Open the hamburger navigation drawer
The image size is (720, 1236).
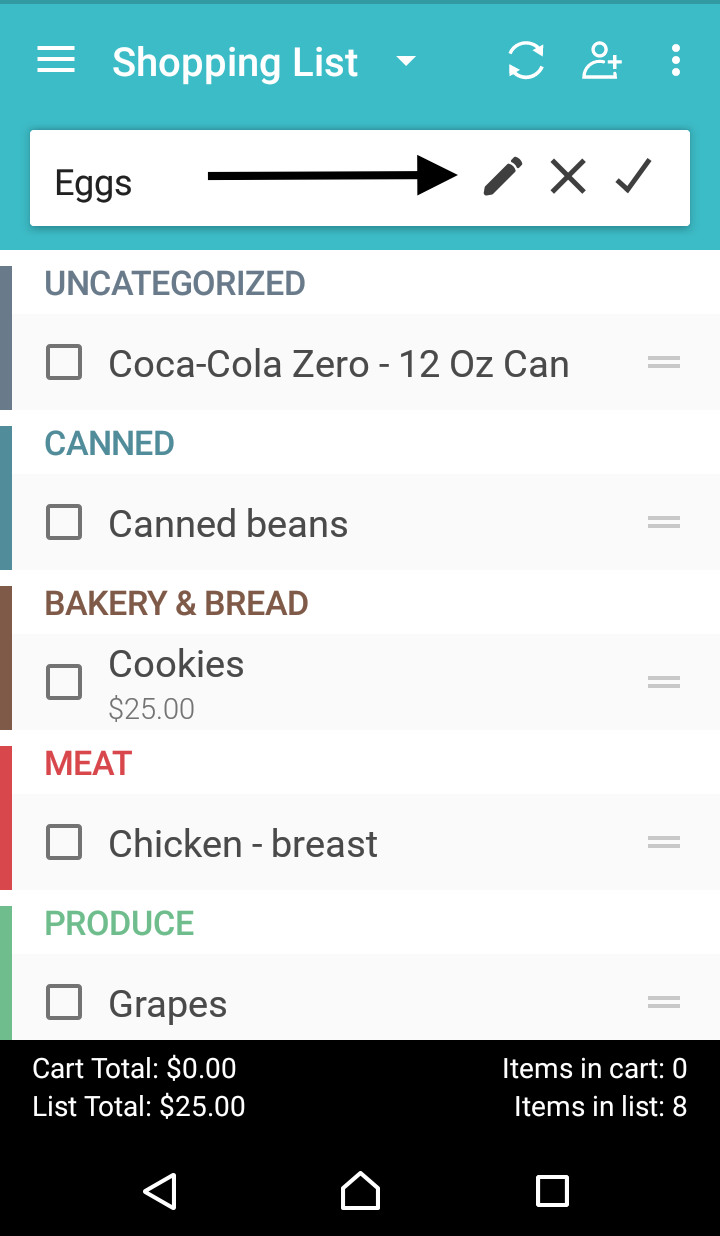tap(56, 61)
